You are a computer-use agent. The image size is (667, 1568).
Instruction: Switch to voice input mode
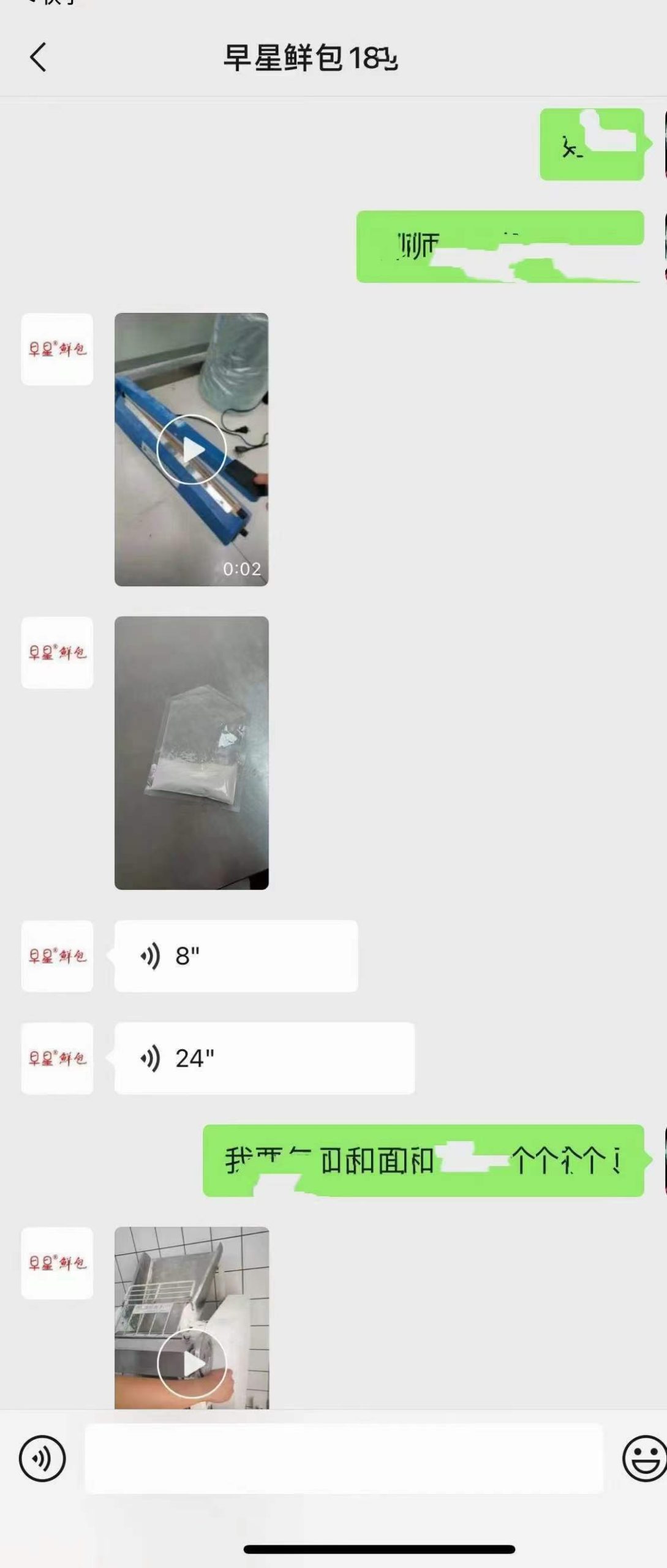(x=42, y=1458)
